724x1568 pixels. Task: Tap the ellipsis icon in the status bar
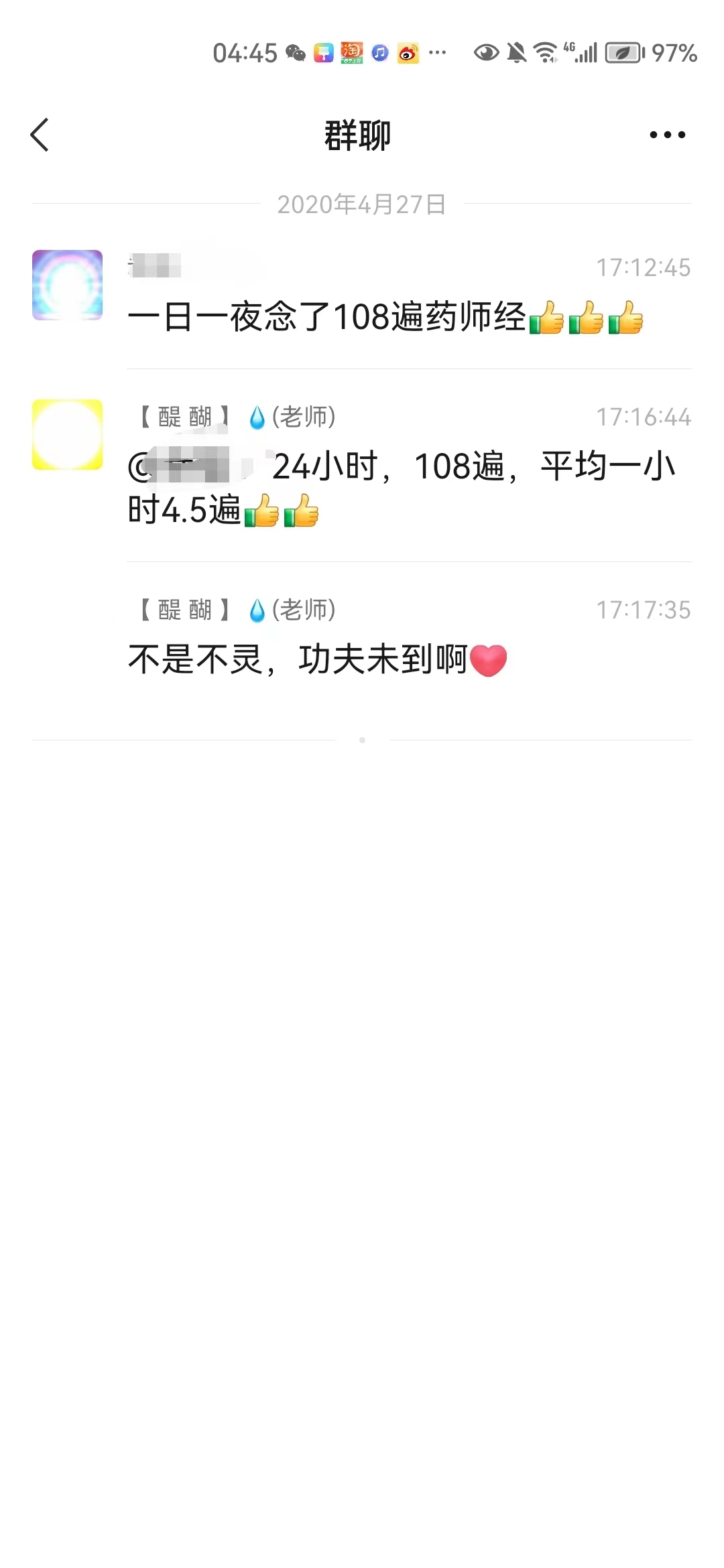click(x=436, y=52)
